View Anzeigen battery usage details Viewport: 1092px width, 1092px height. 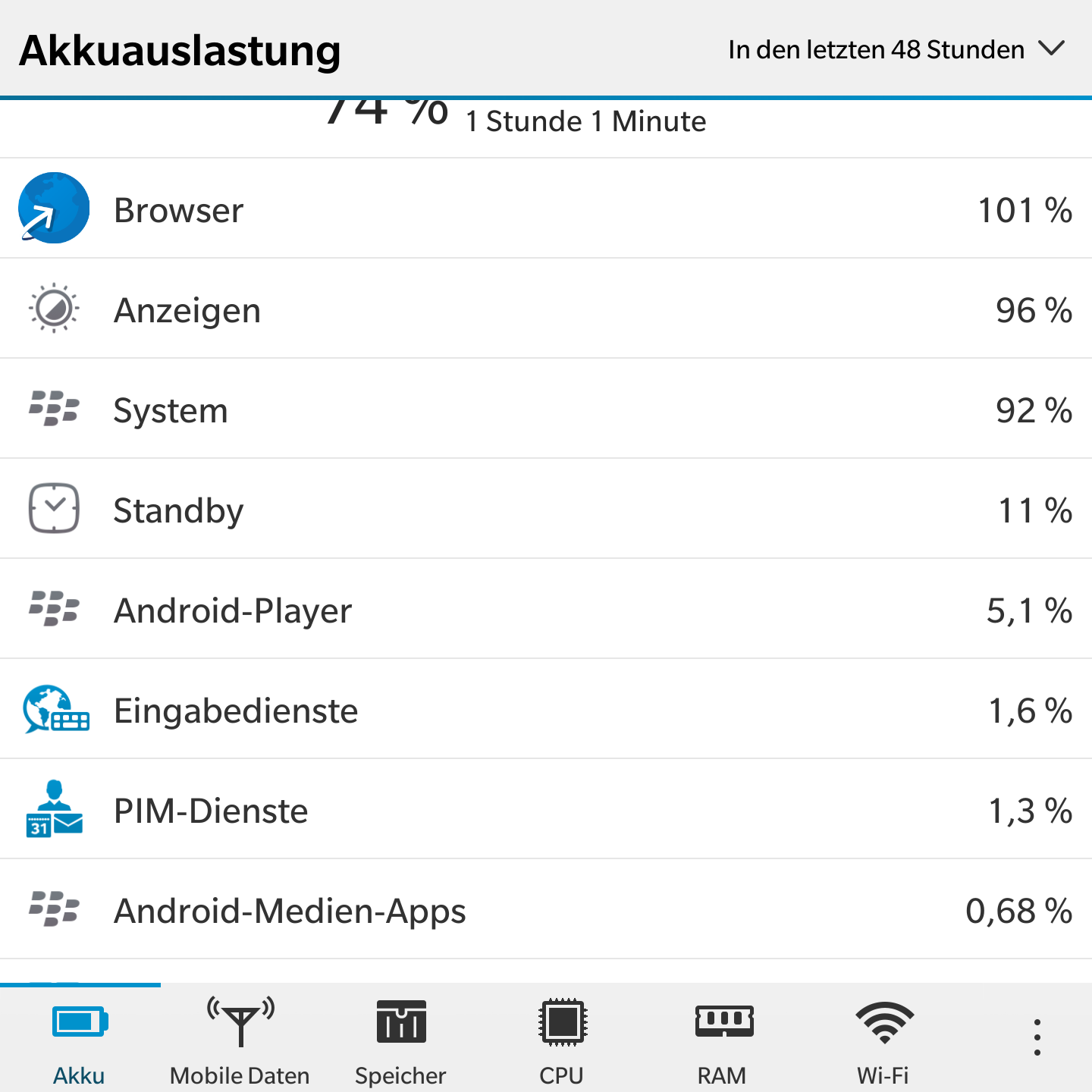[x=546, y=309]
